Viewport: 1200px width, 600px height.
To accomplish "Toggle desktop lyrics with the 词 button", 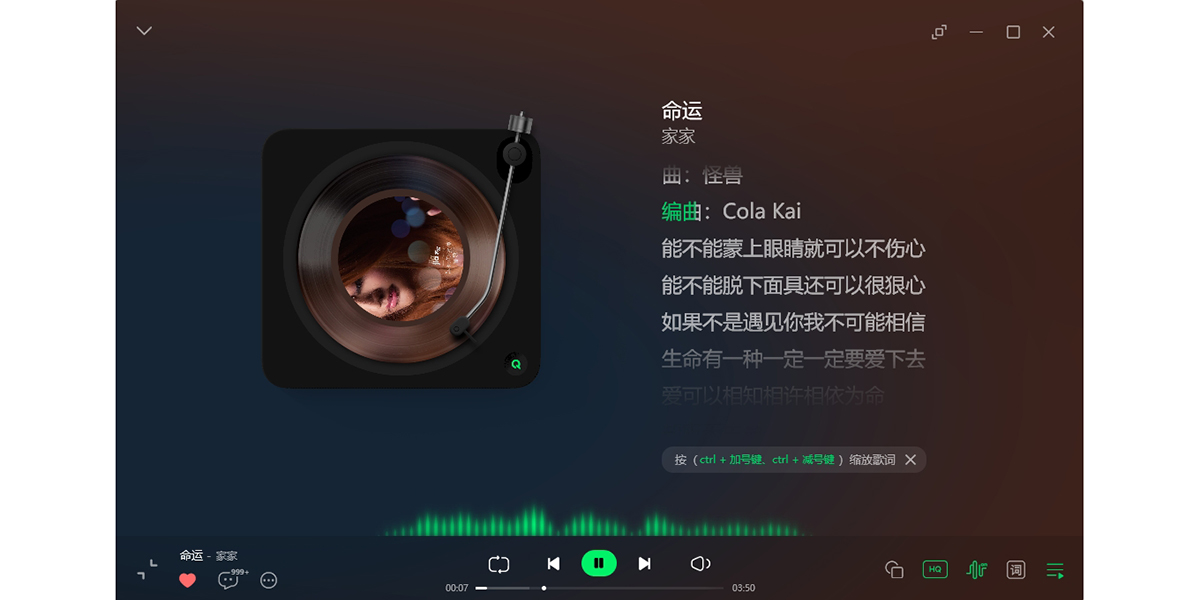I will pyautogui.click(x=1016, y=570).
